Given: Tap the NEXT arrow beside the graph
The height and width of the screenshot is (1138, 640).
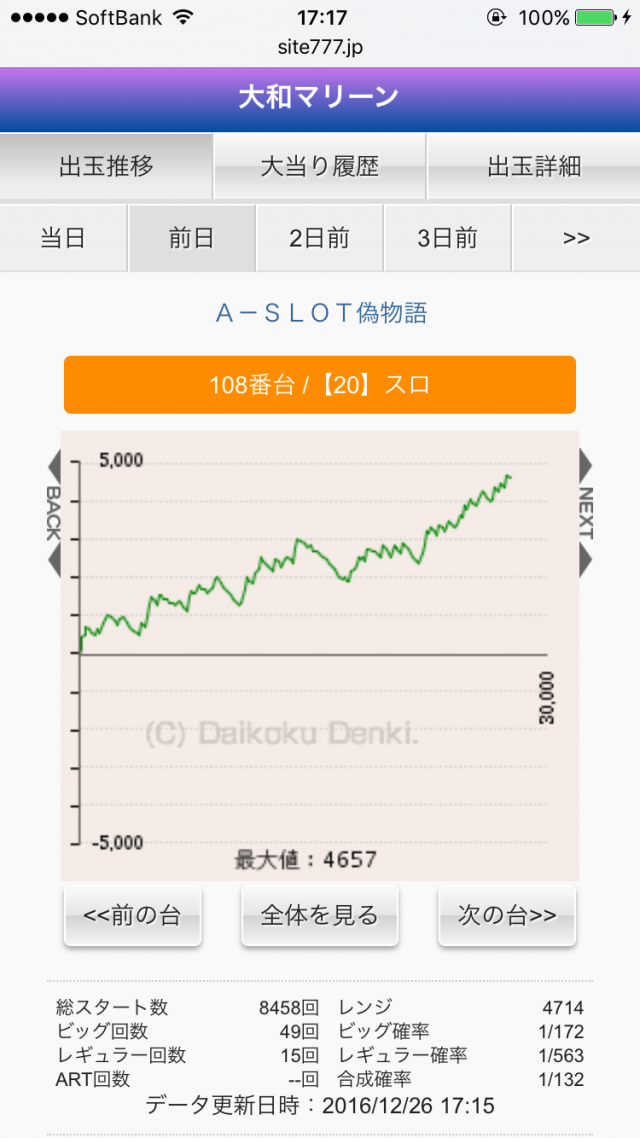Looking at the screenshot, I should click(x=586, y=512).
